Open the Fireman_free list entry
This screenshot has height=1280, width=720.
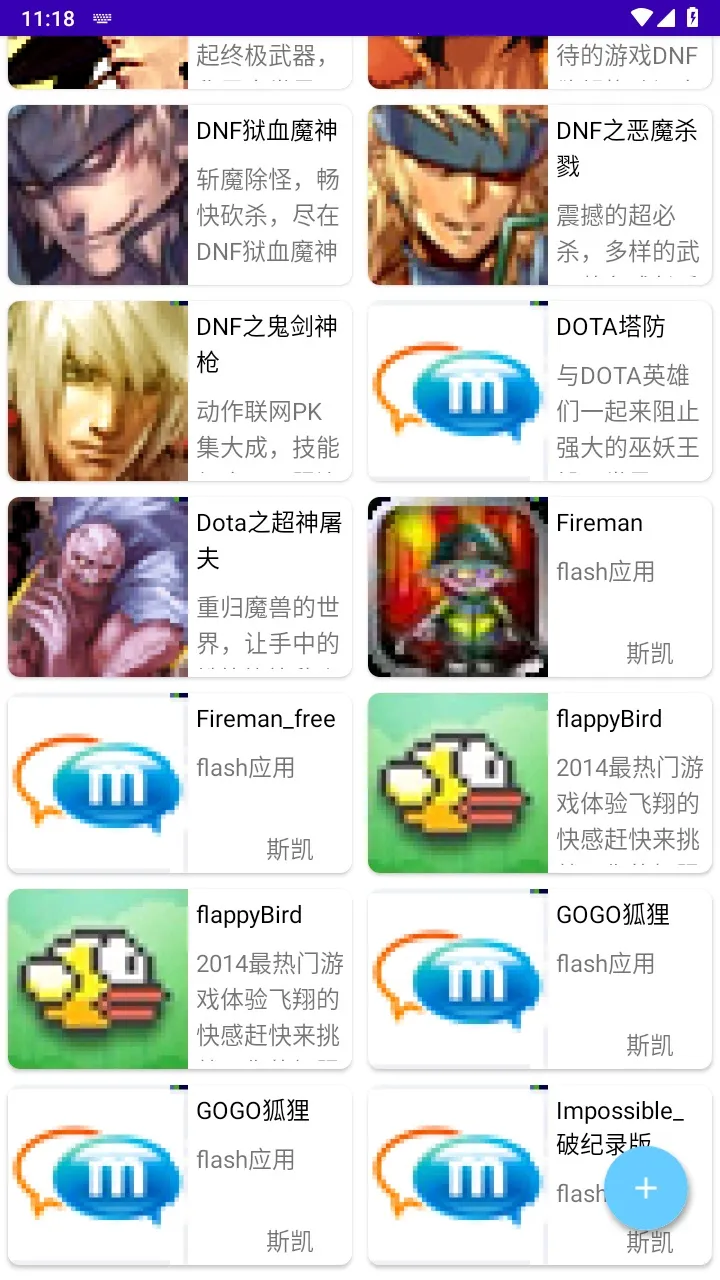[x=180, y=783]
